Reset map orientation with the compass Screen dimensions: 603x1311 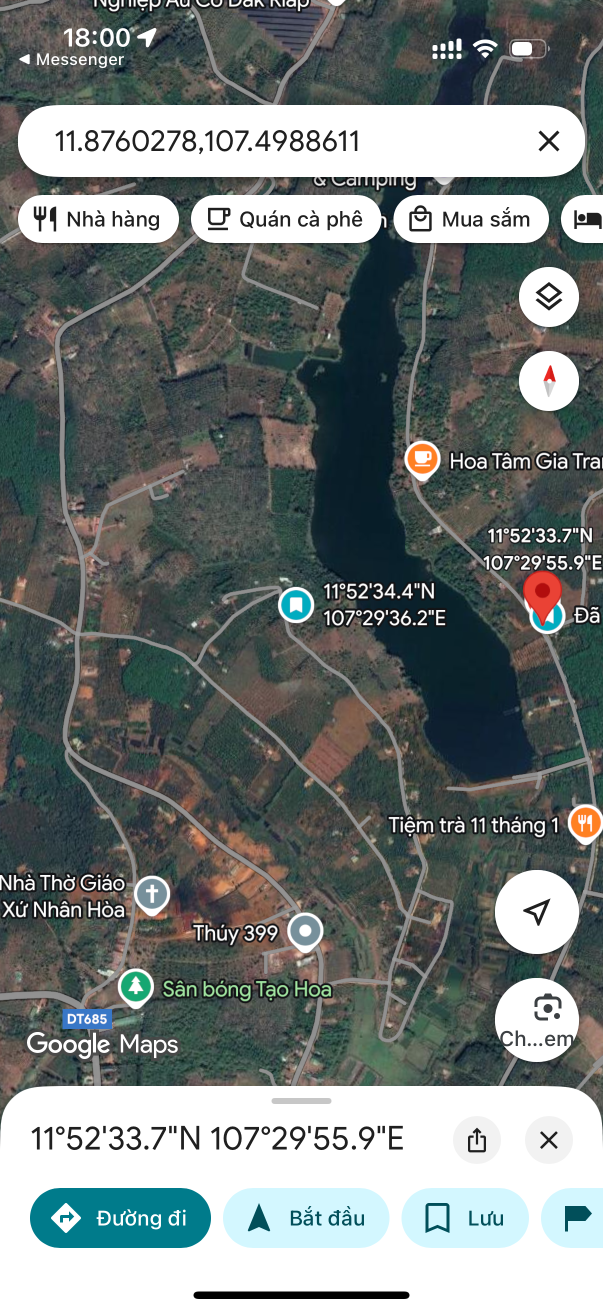549,381
